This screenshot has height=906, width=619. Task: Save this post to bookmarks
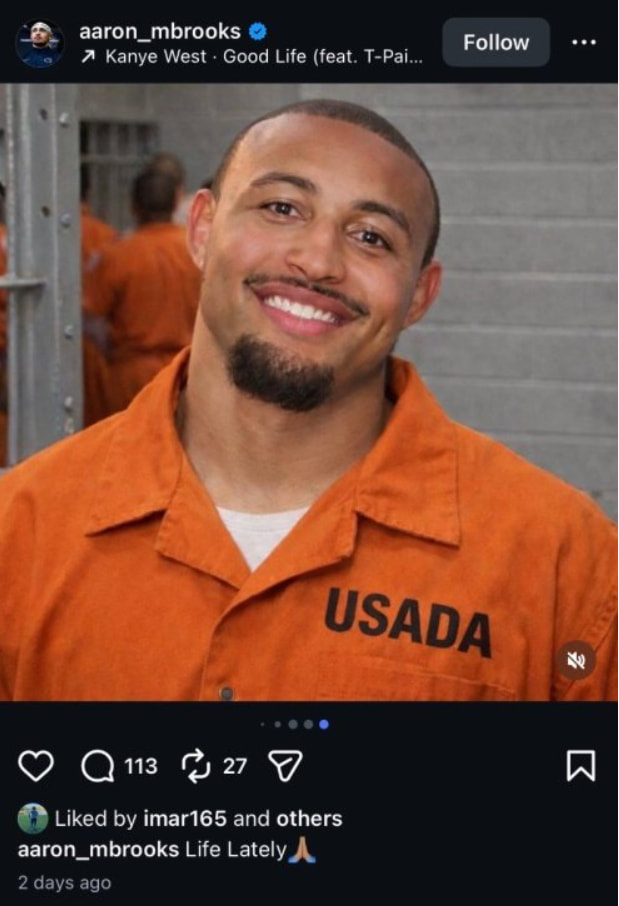[581, 767]
